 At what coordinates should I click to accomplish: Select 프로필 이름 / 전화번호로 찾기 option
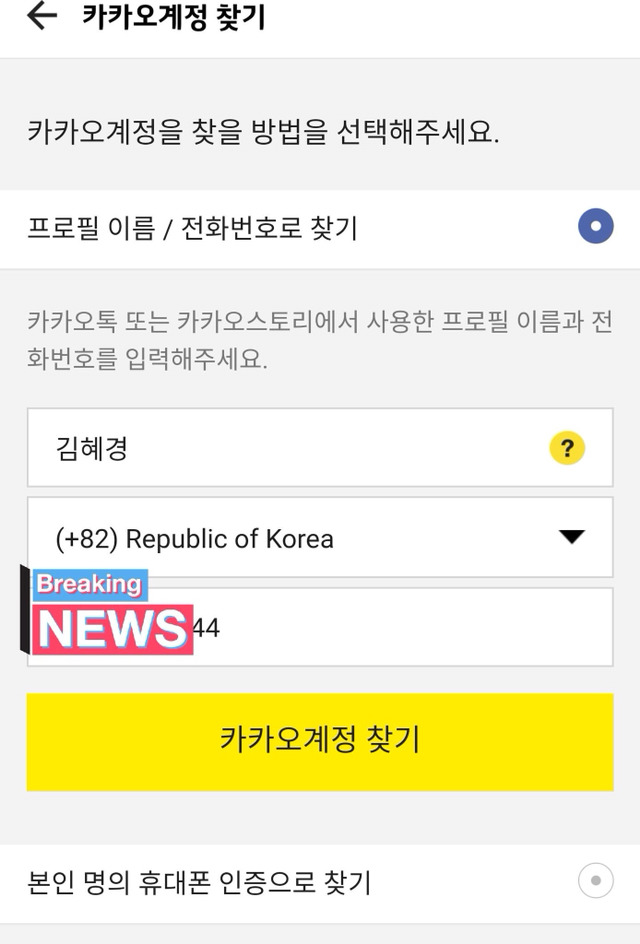point(596,228)
